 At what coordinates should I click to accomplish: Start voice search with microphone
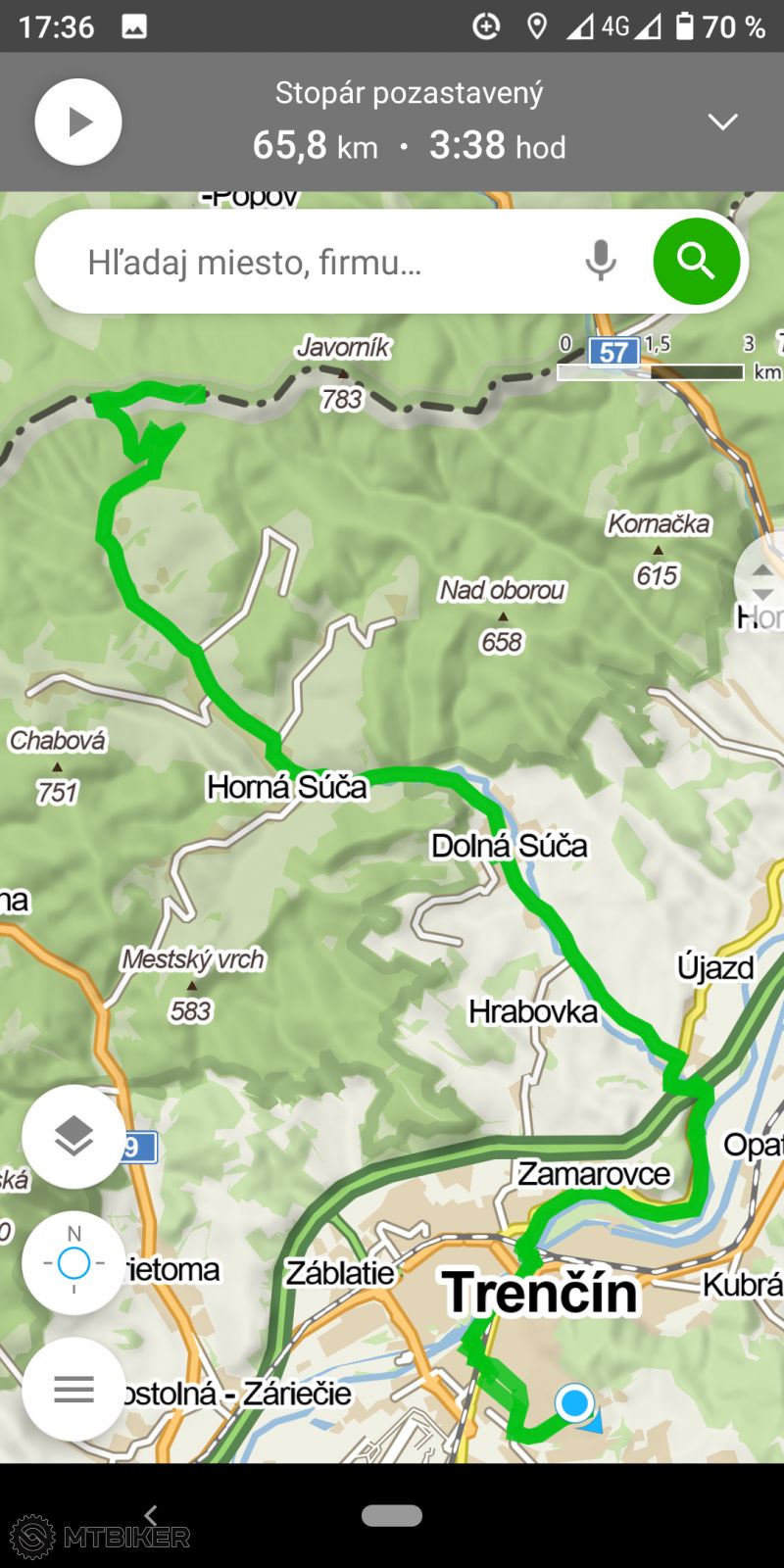click(x=601, y=262)
